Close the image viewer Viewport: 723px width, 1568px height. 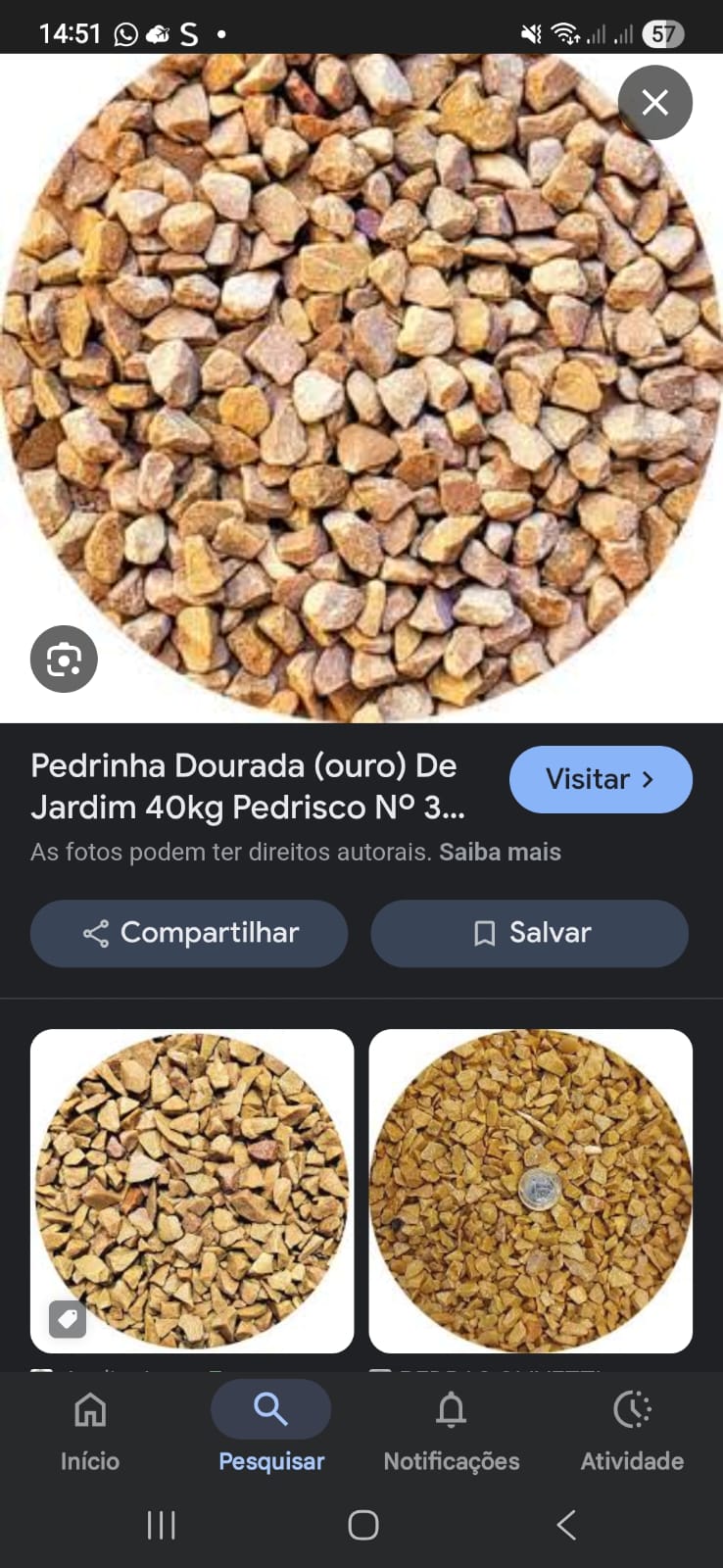tap(655, 102)
